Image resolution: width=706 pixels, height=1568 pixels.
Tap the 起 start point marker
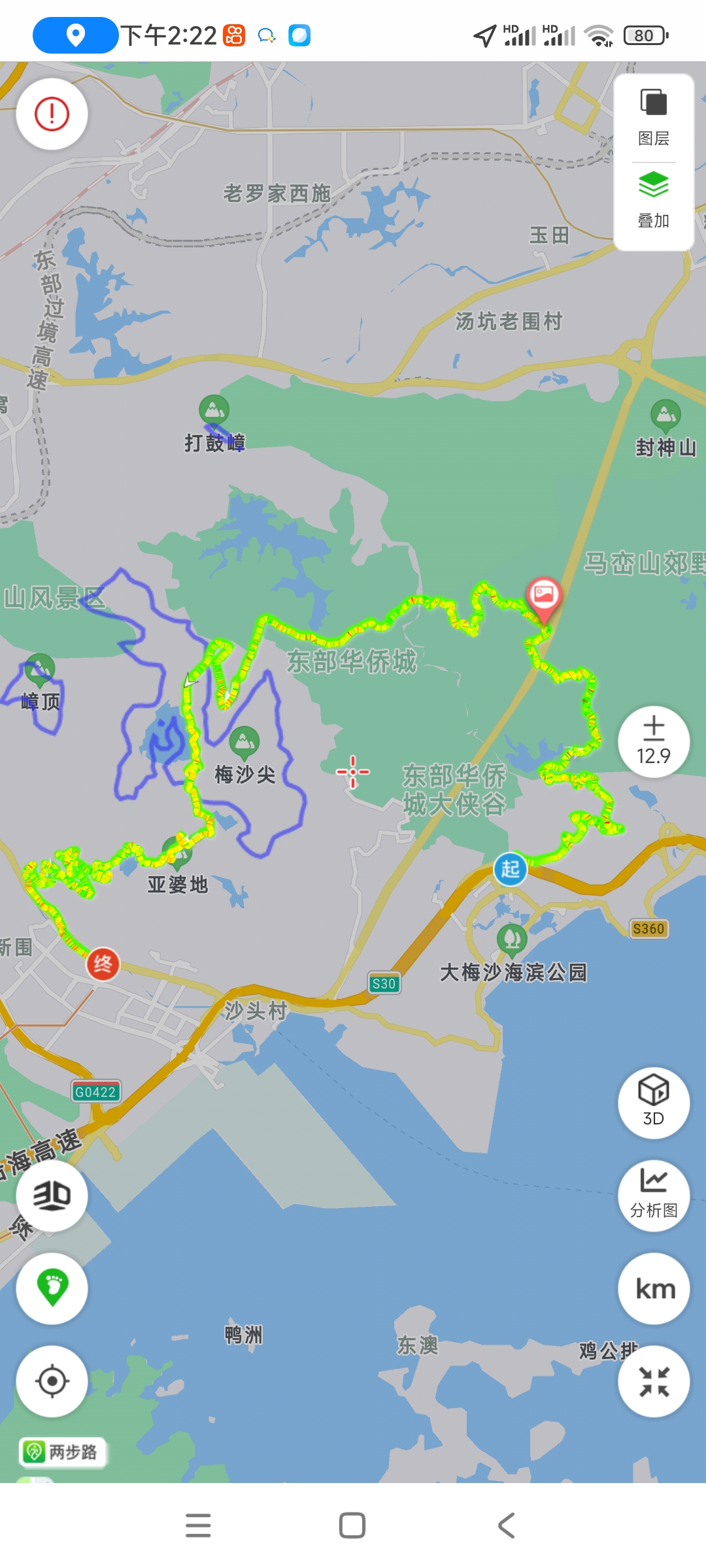(510, 869)
